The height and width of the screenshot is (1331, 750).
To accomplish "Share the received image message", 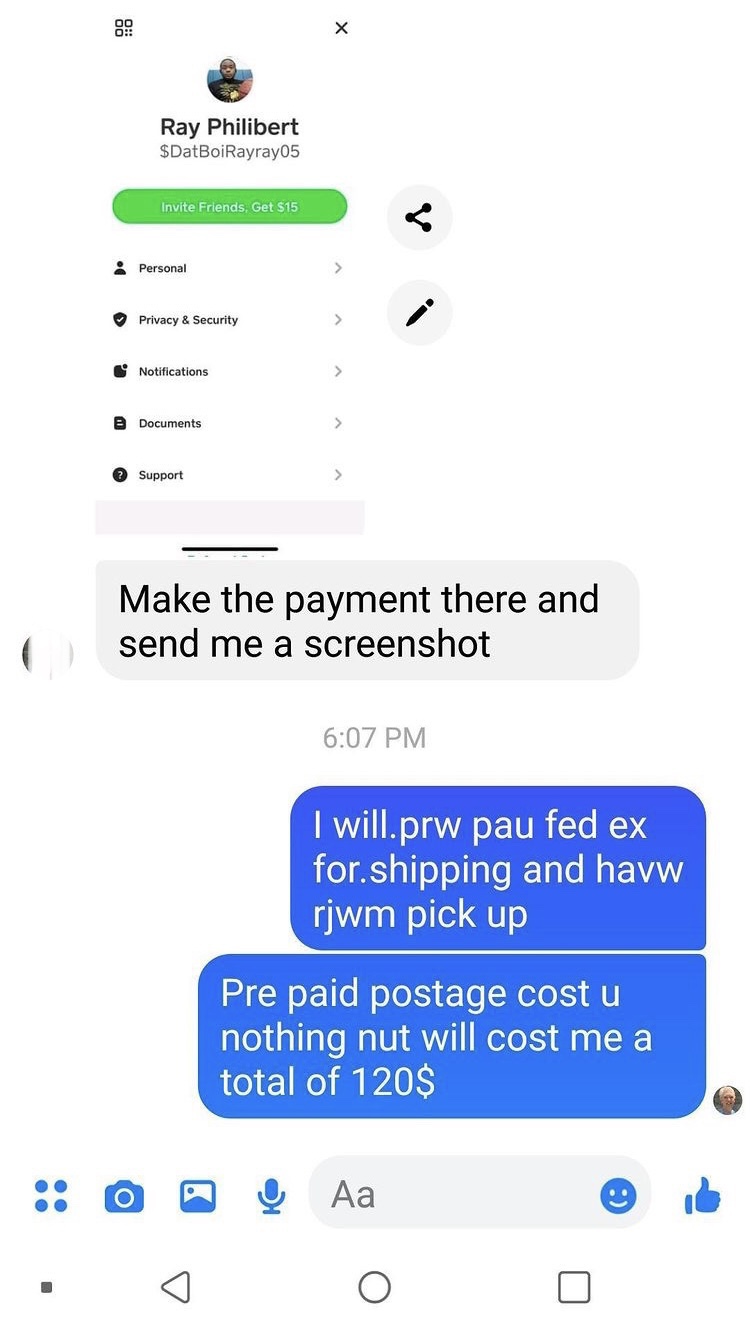I will [x=419, y=217].
